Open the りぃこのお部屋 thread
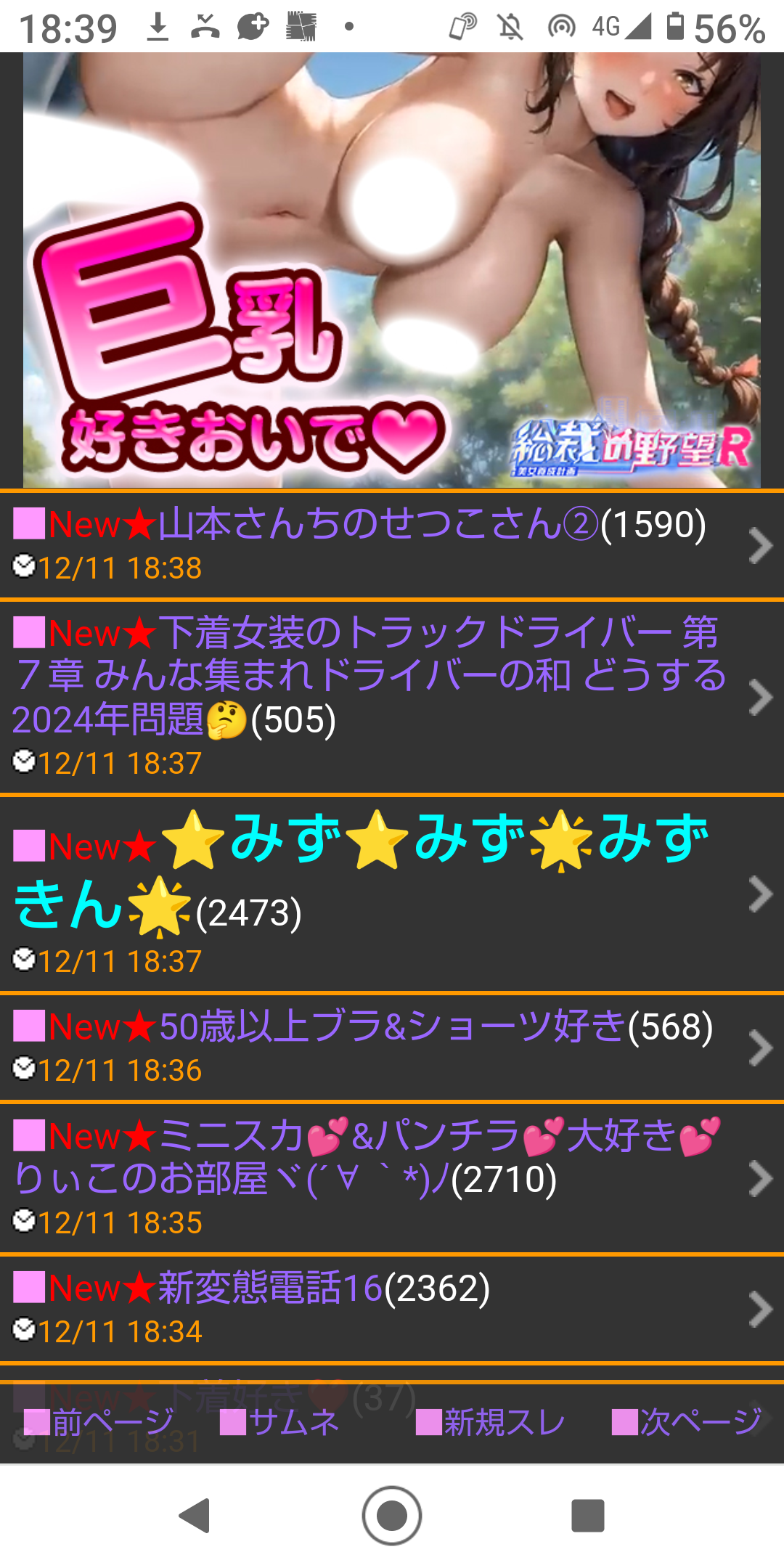This screenshot has width=784, height=1568. click(x=392, y=1178)
